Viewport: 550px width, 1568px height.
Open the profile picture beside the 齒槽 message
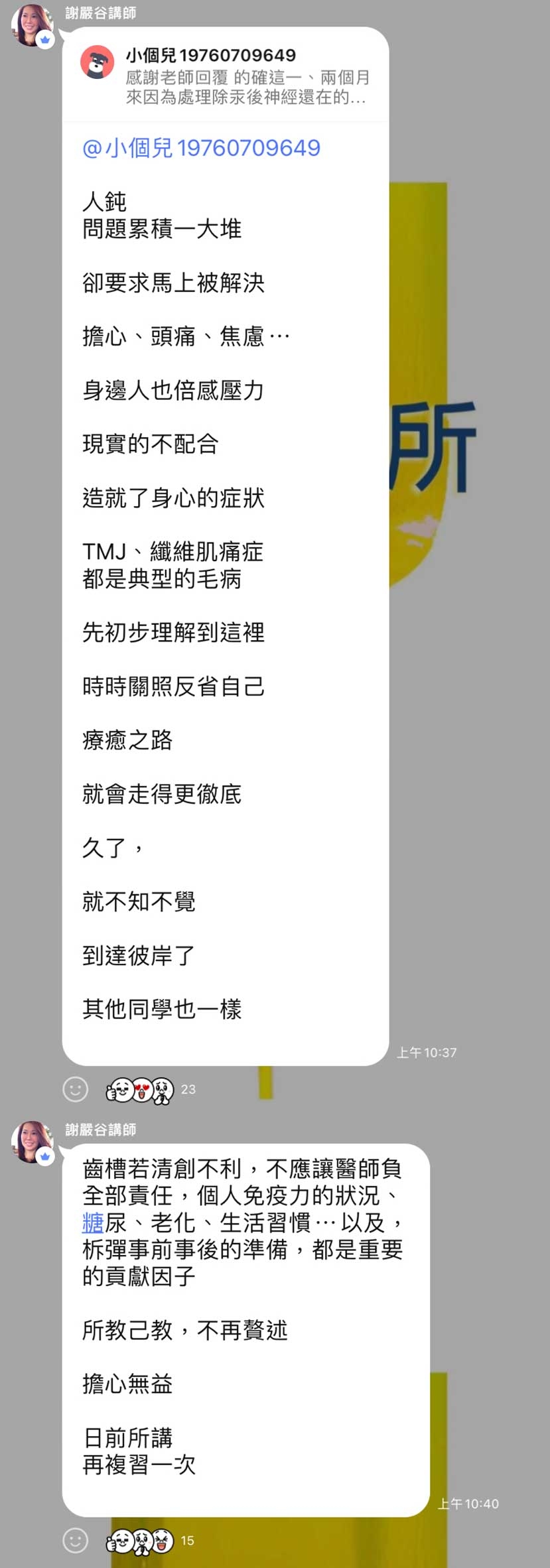tap(31, 1142)
